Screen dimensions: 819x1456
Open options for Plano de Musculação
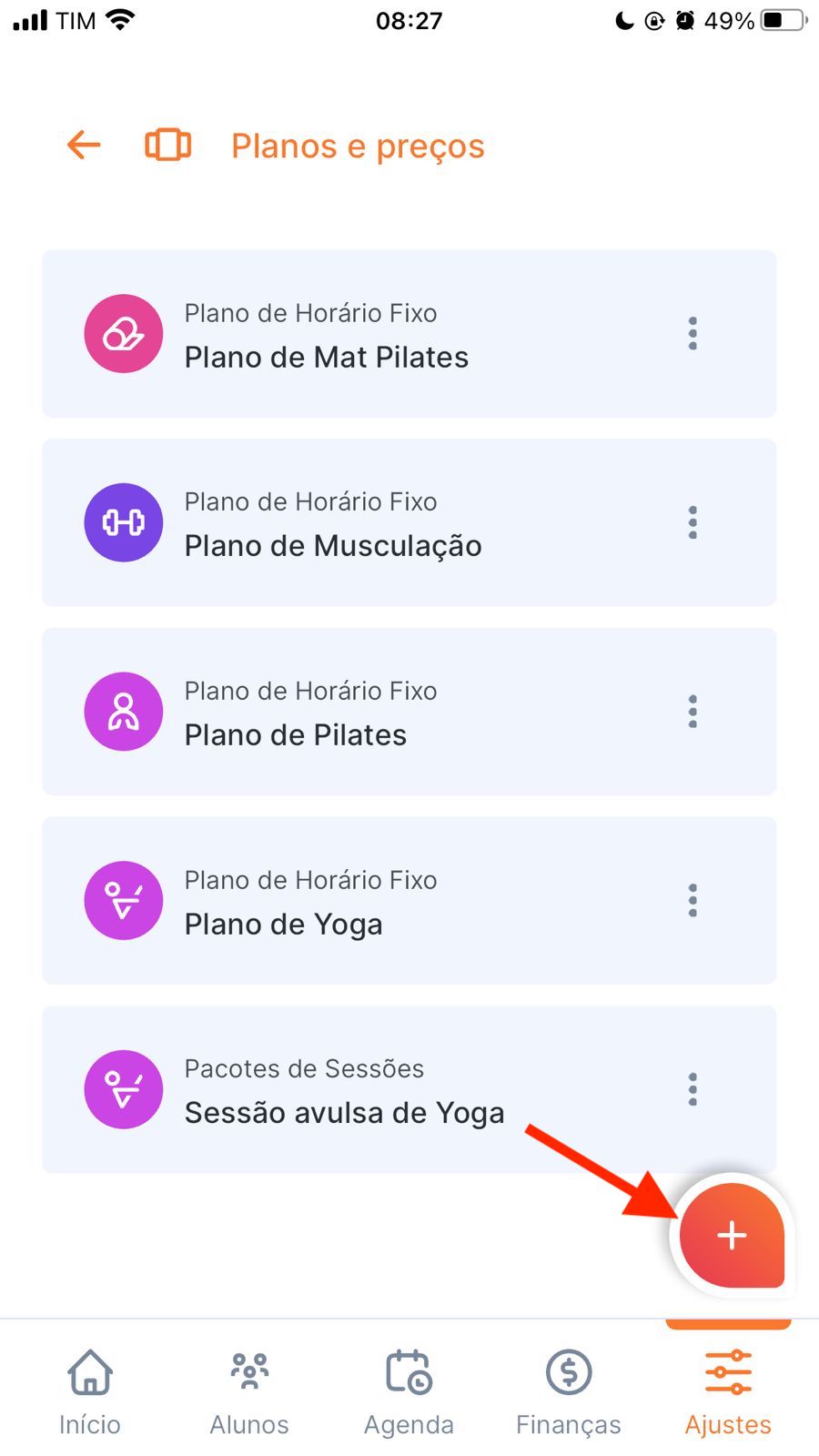(x=693, y=522)
